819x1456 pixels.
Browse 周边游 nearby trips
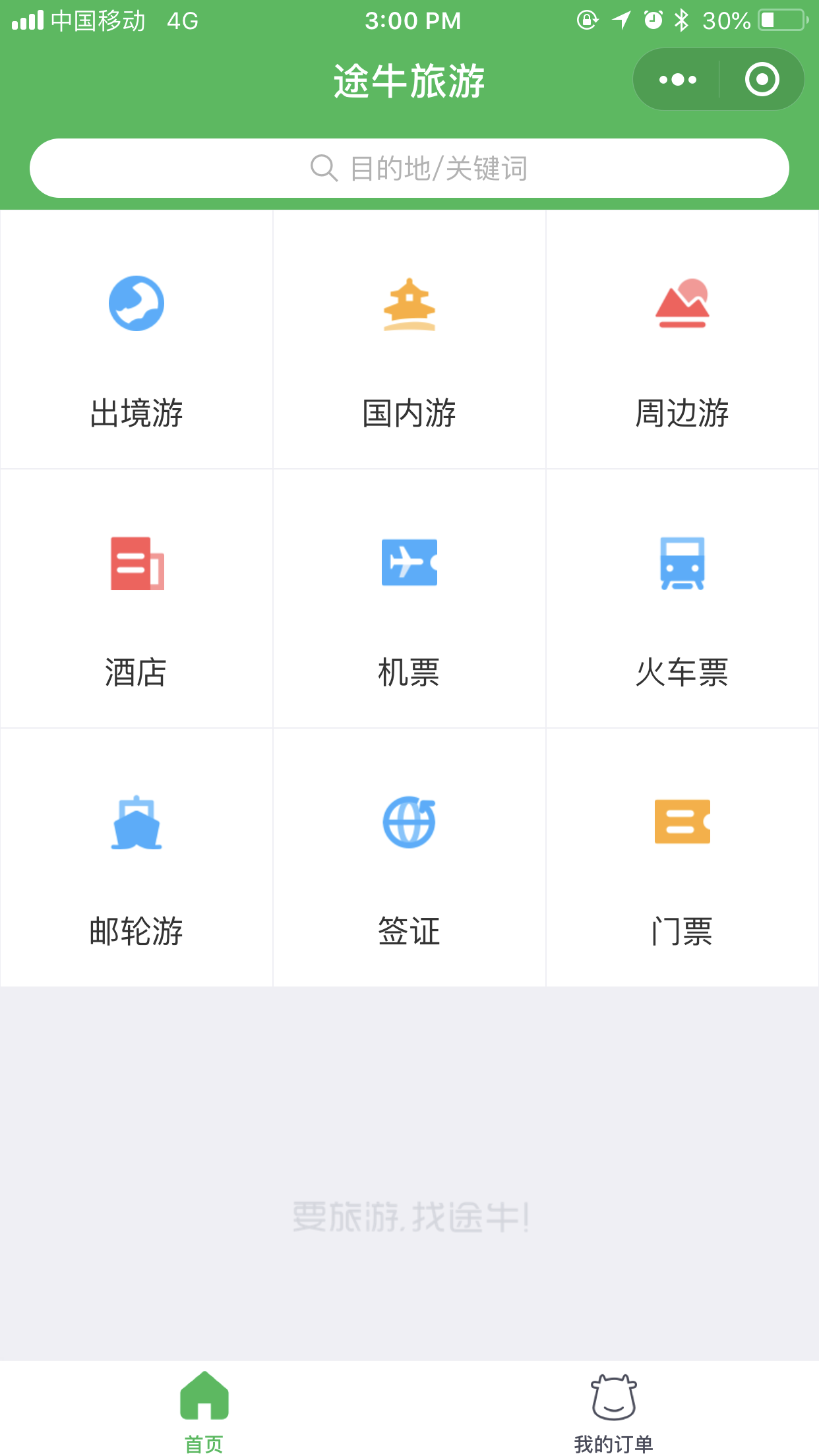click(682, 340)
